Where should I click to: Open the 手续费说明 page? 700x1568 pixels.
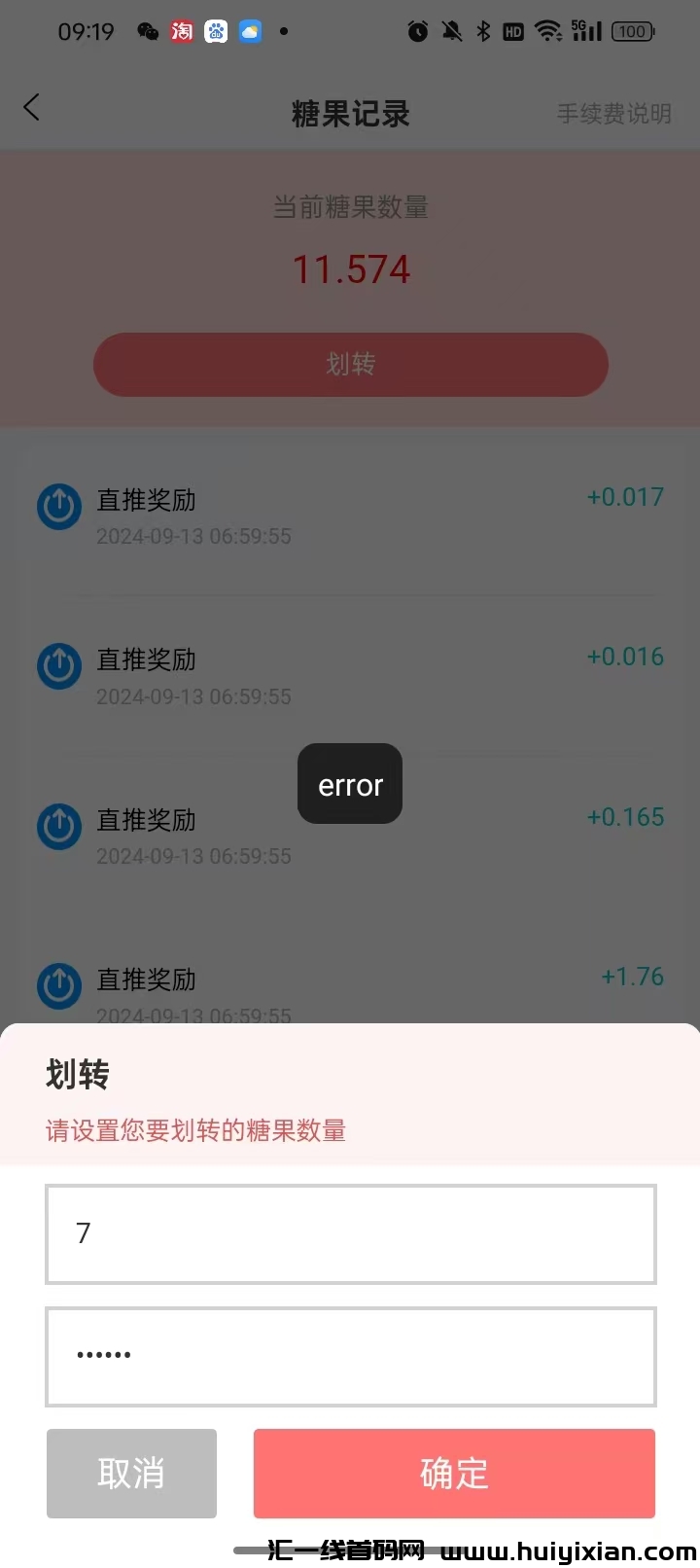point(614,114)
